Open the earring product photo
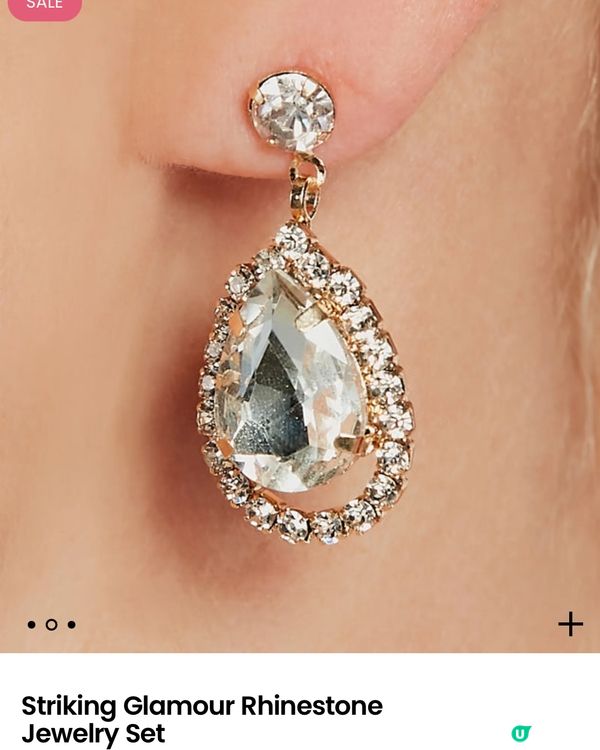 300,320
